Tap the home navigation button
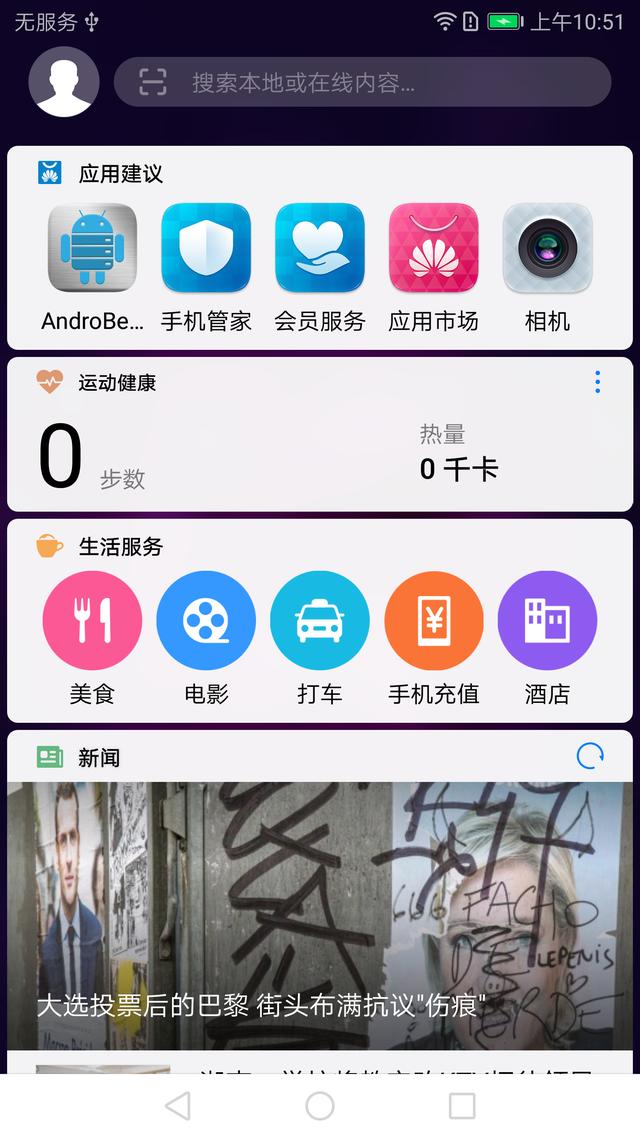Viewport: 640px width, 1138px height. pos(320,1106)
